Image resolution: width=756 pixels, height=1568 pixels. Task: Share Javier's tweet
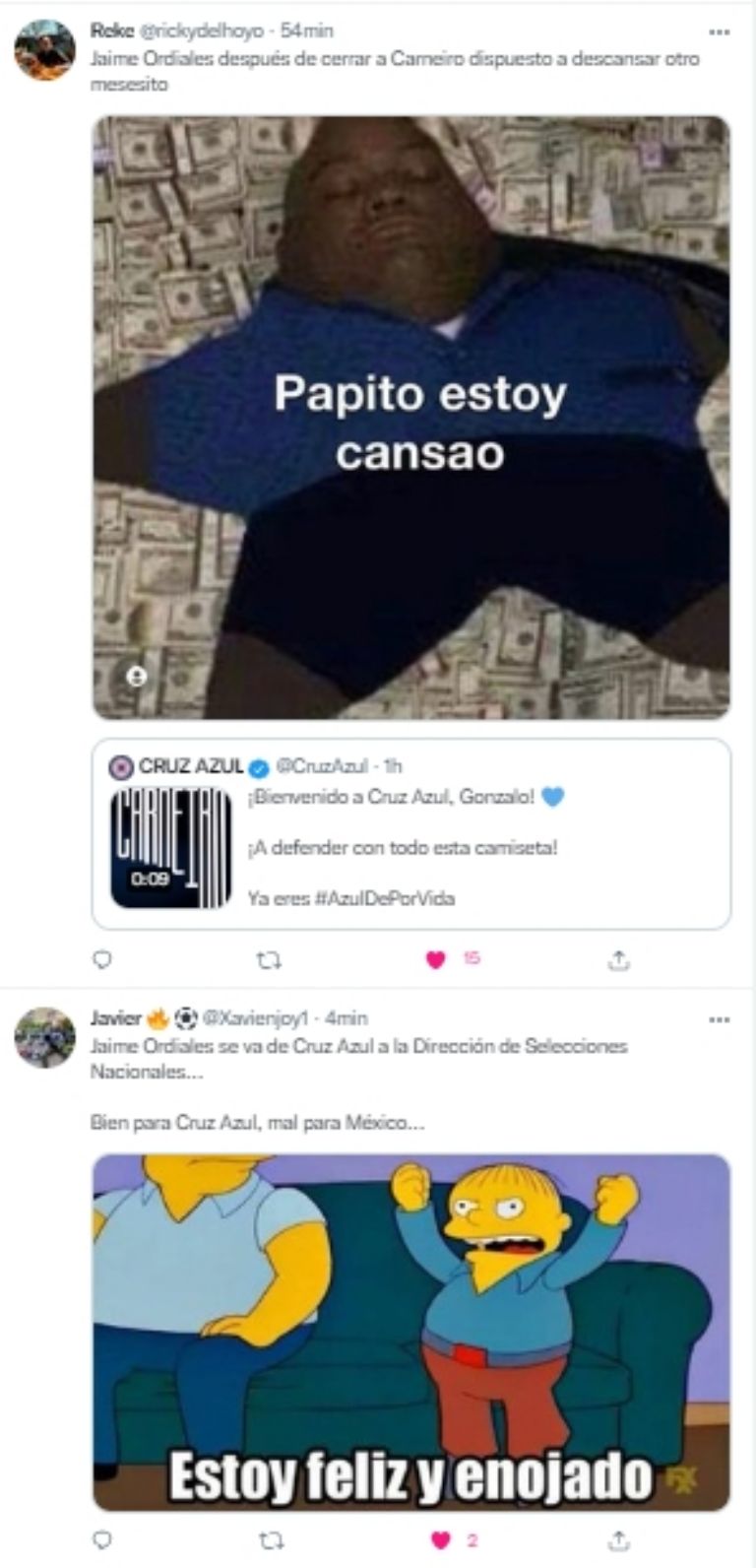tap(618, 1540)
